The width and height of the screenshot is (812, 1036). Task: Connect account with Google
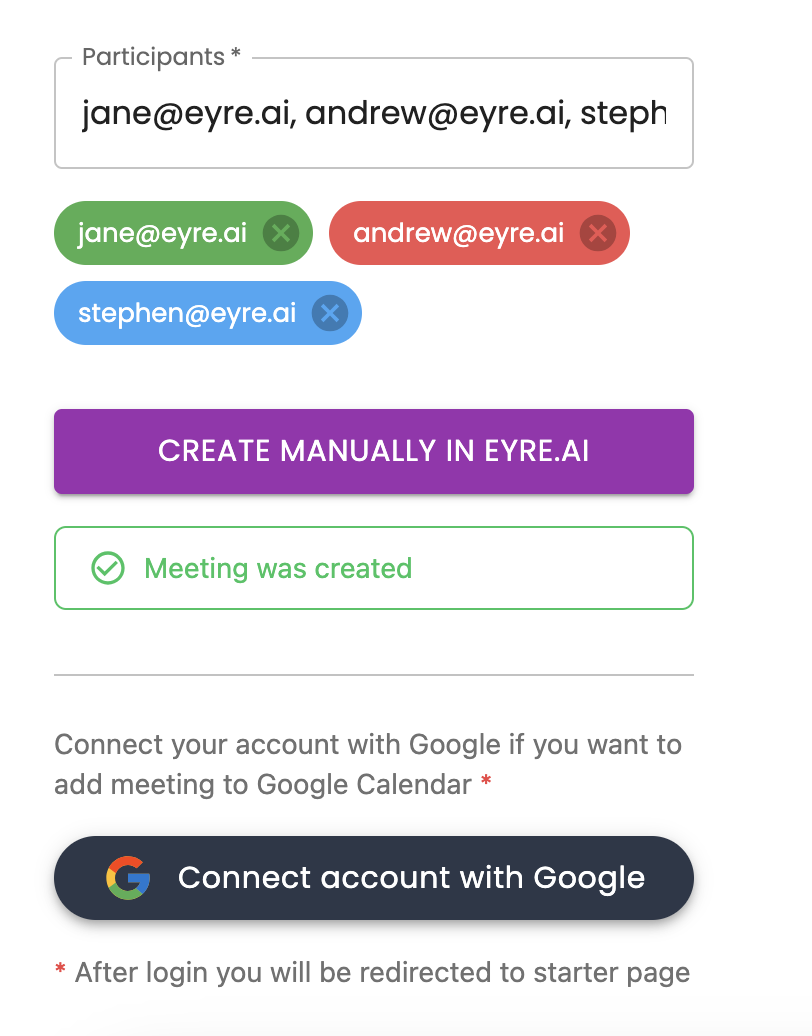[373, 878]
